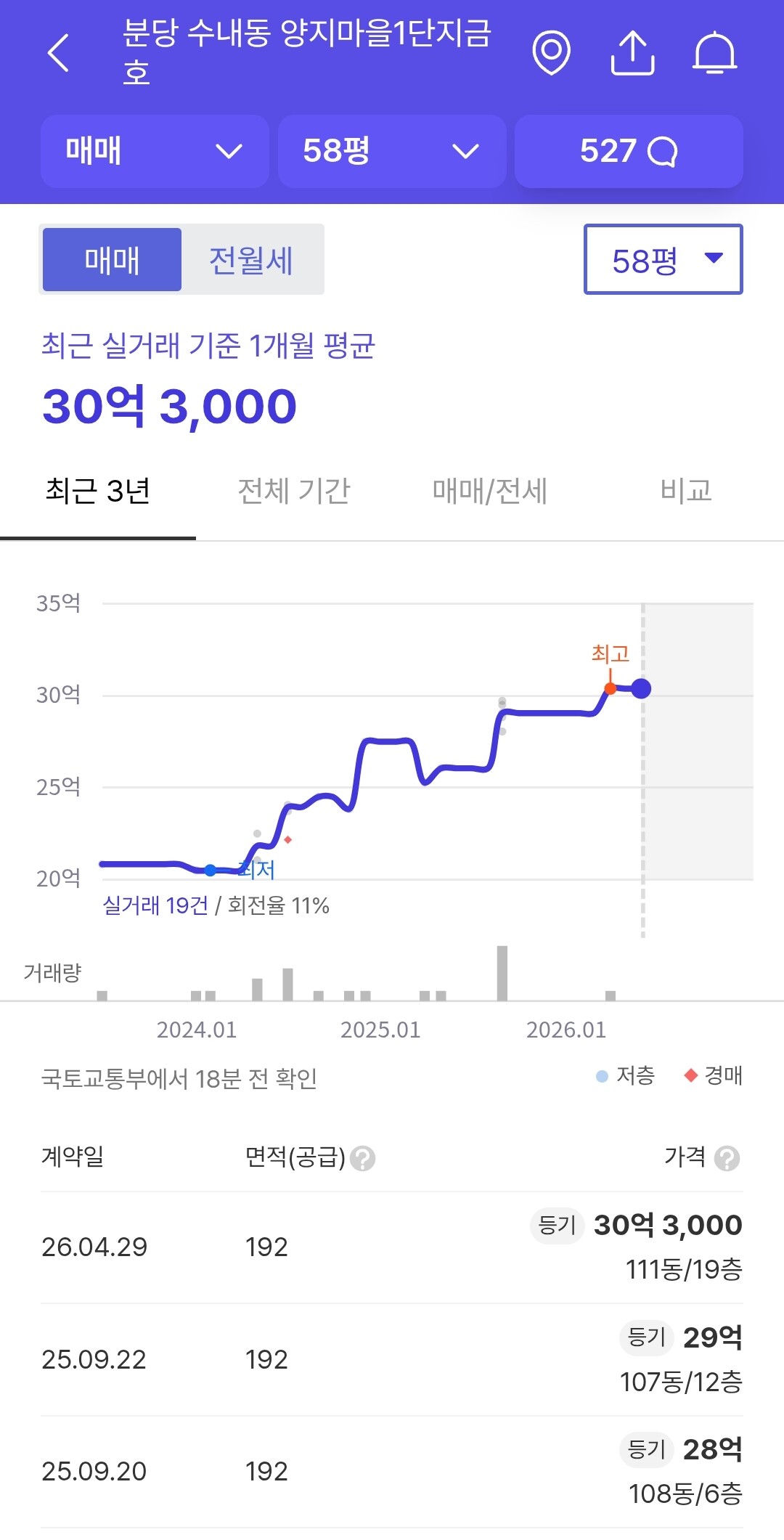The width and height of the screenshot is (784, 1540).
Task: Share this apartment complex page
Action: pyautogui.click(x=632, y=52)
